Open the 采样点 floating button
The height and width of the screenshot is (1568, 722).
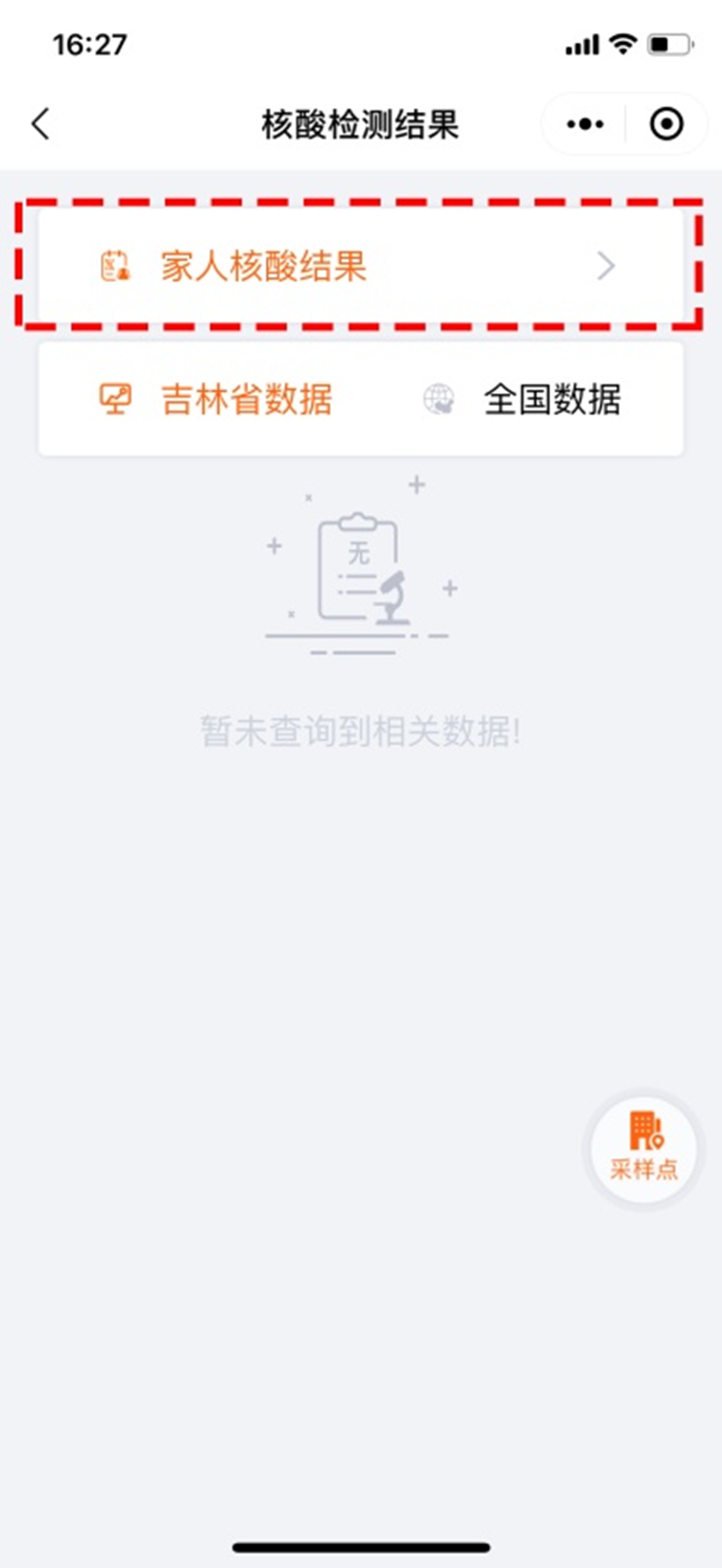click(x=644, y=1147)
